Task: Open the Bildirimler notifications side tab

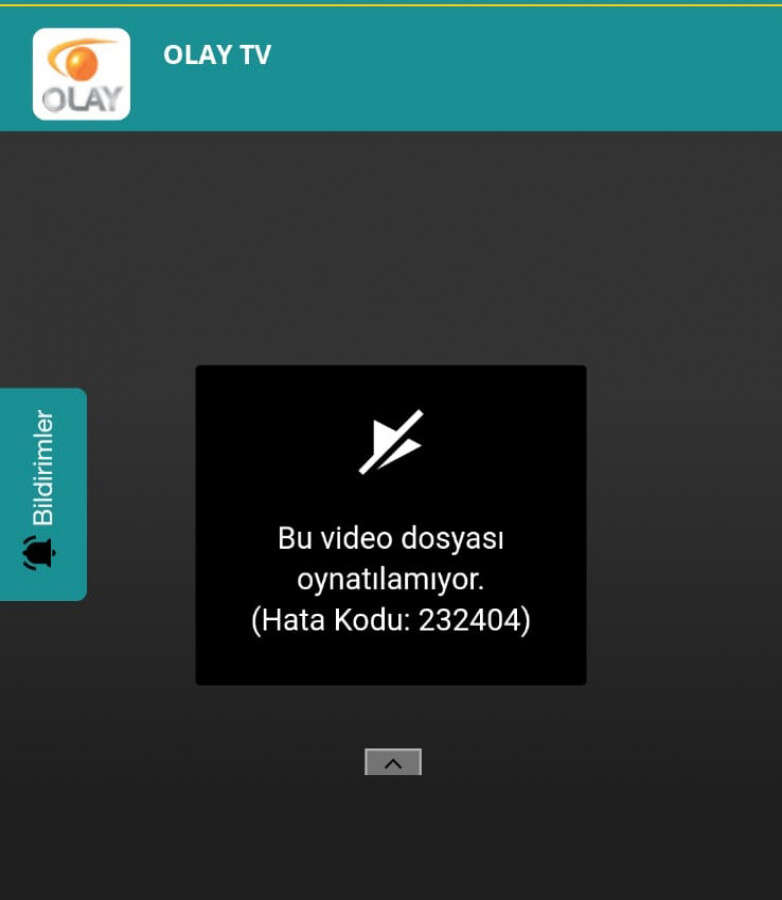Action: pos(42,494)
